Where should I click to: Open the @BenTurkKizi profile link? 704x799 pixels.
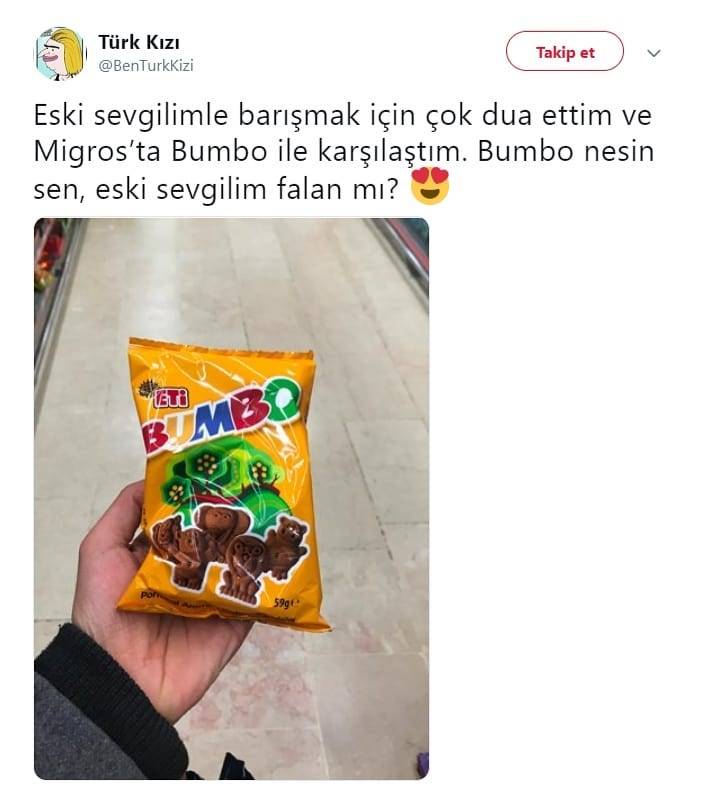click(145, 66)
